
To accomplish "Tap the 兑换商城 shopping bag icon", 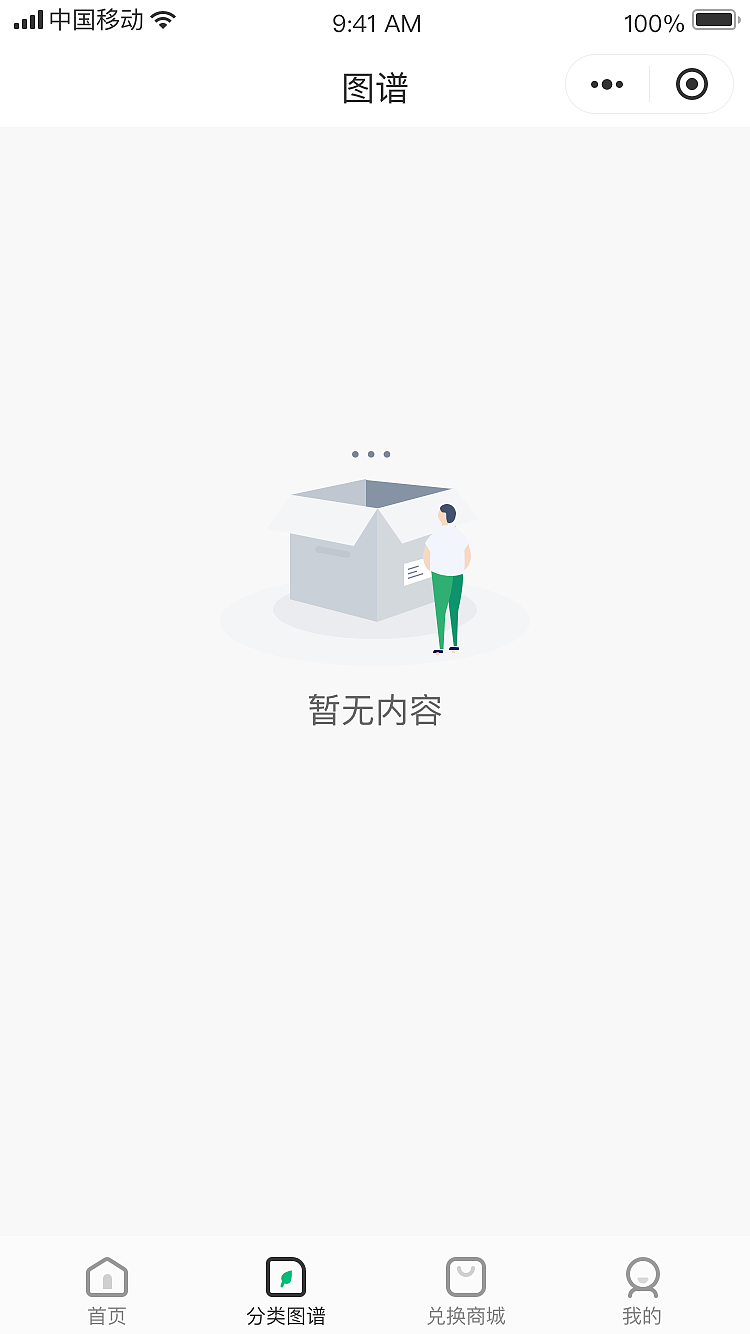I will [465, 1276].
